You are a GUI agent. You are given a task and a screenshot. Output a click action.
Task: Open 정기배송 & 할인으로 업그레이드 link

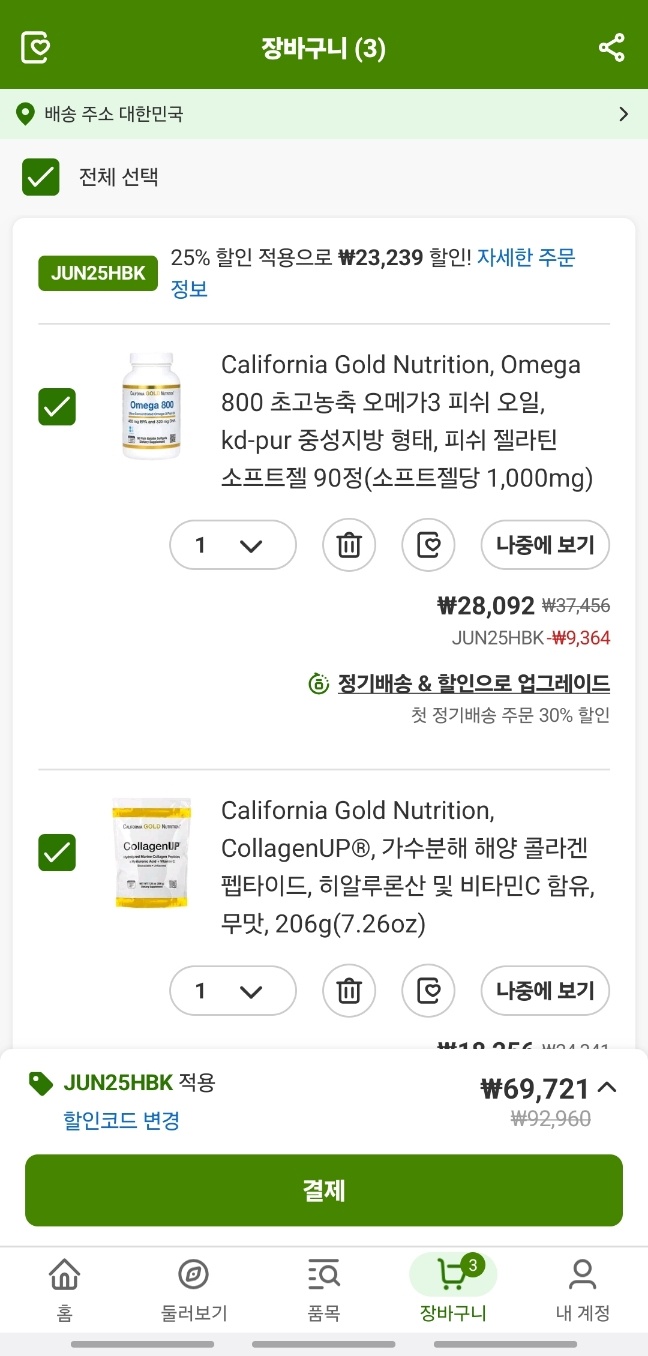pyautogui.click(x=473, y=684)
